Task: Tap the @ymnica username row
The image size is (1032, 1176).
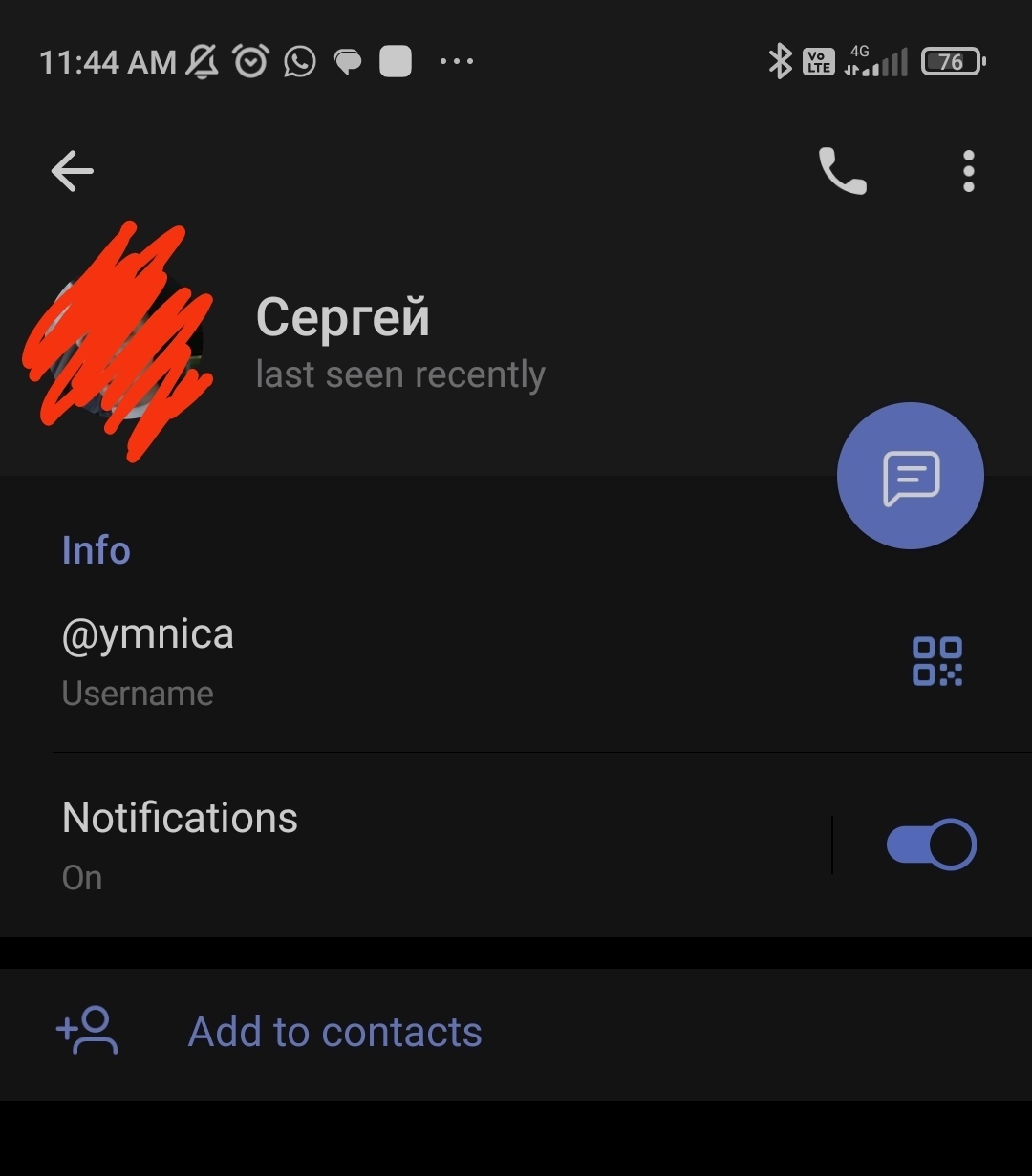Action: point(382,661)
